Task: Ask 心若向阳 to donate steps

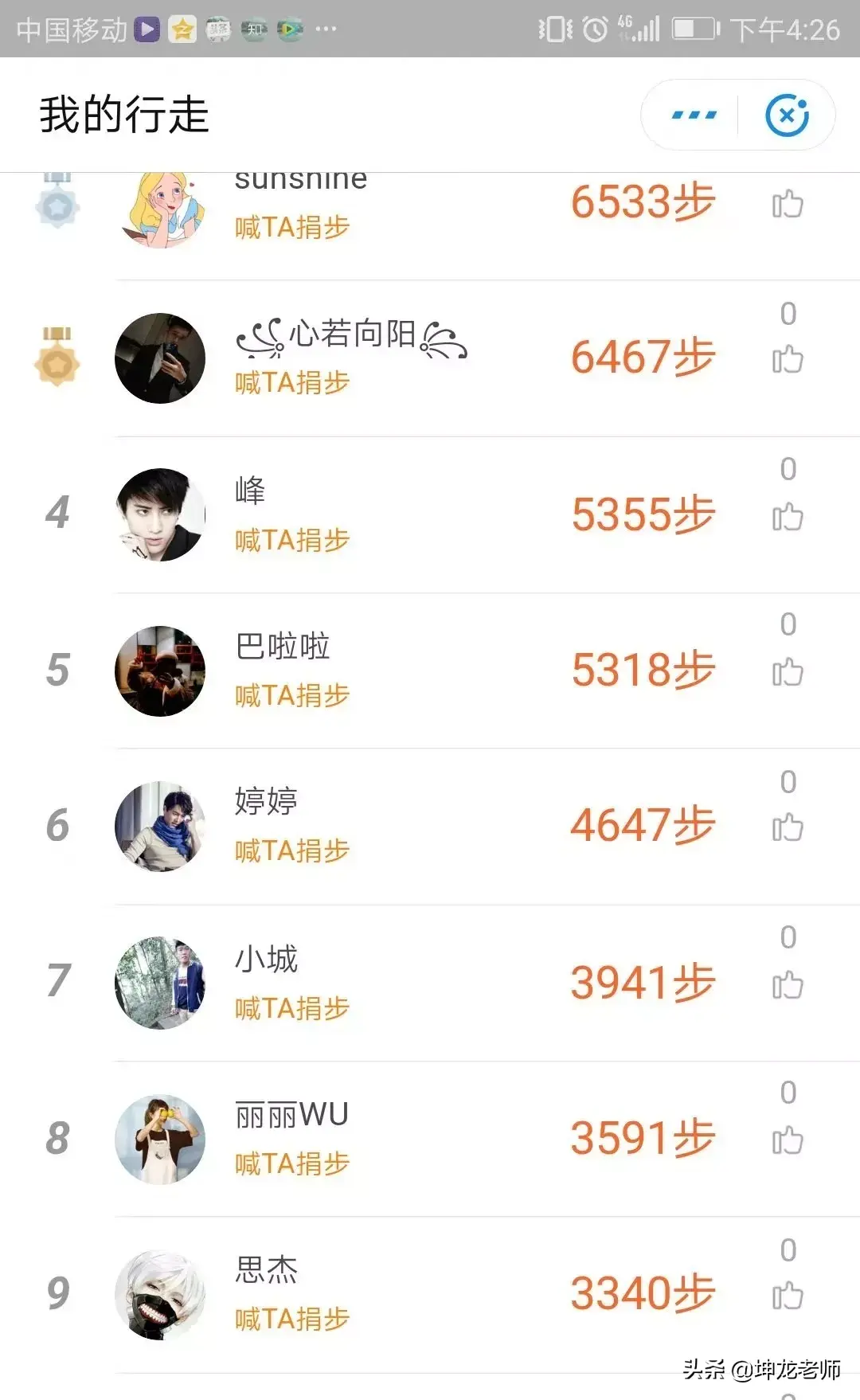Action: 292,383
